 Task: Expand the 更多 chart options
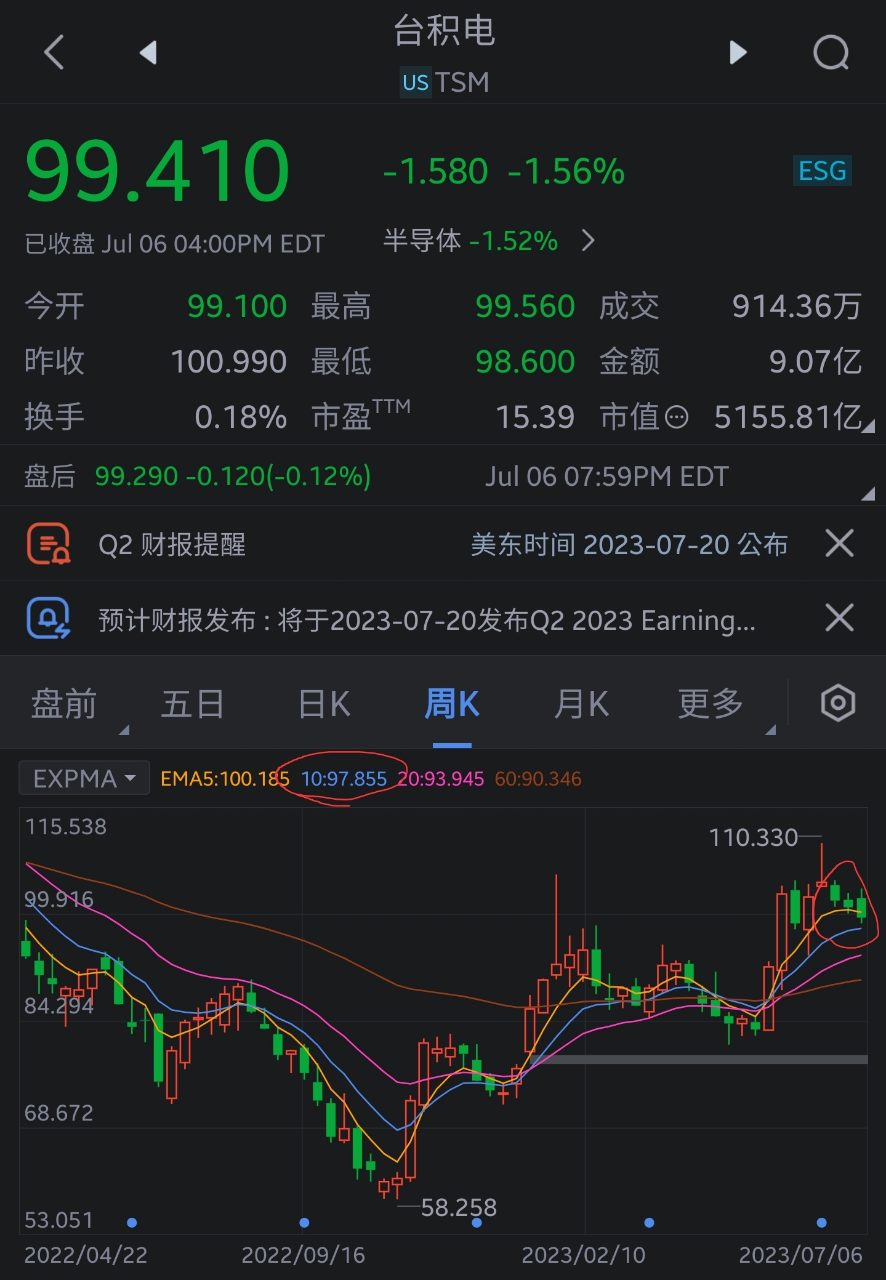point(710,704)
